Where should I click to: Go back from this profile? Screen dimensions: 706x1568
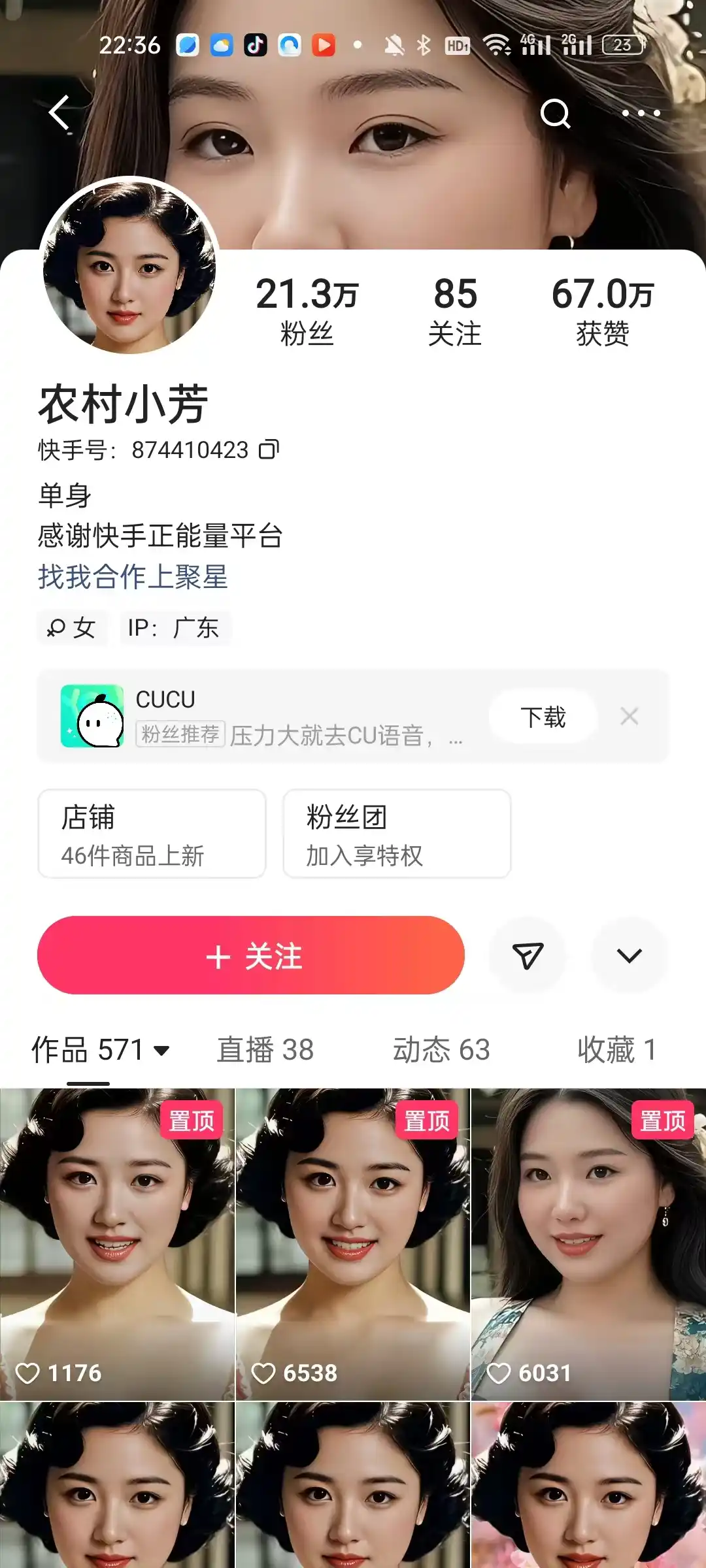point(60,112)
